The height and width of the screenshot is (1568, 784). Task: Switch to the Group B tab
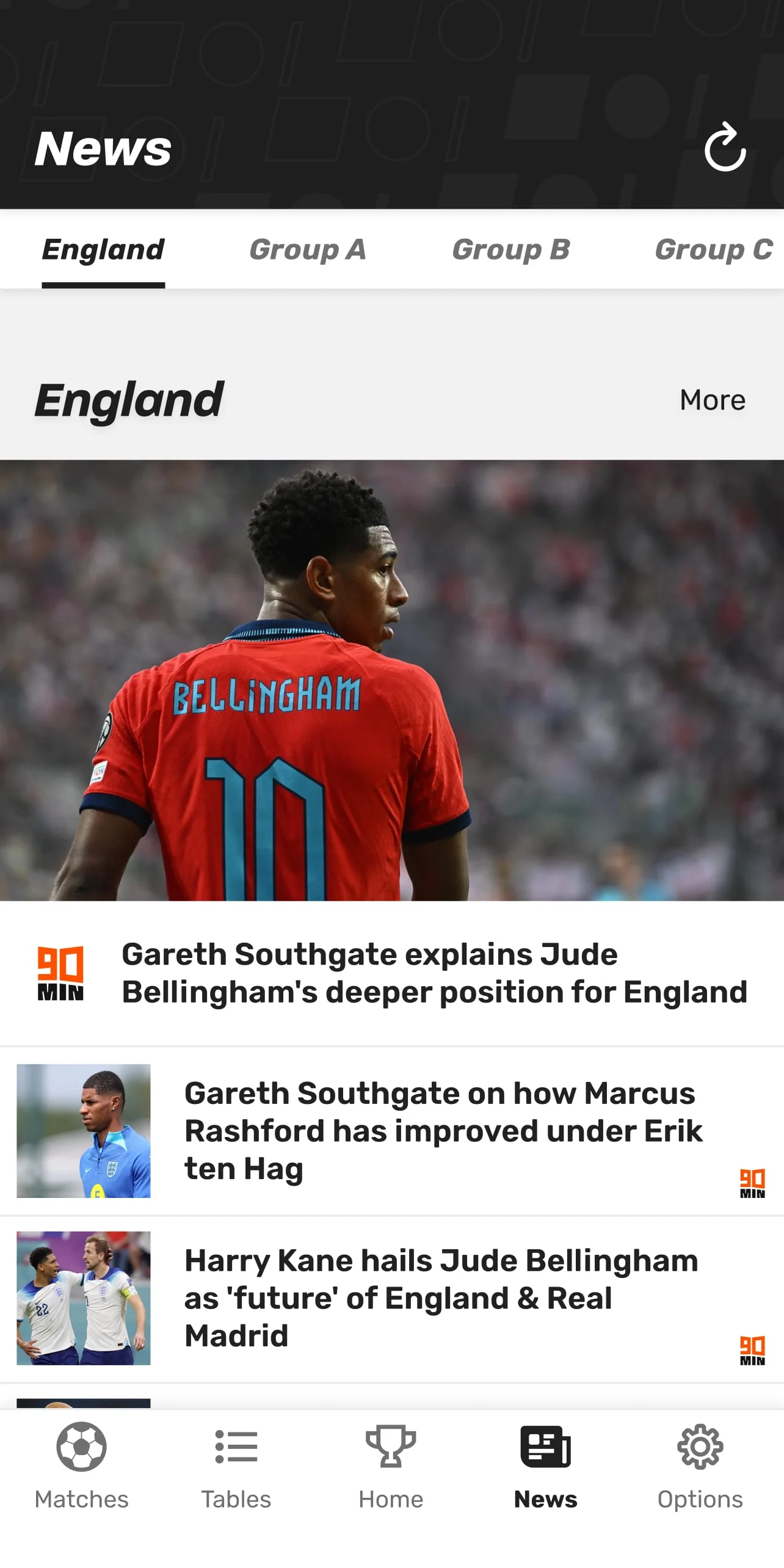[510, 250]
